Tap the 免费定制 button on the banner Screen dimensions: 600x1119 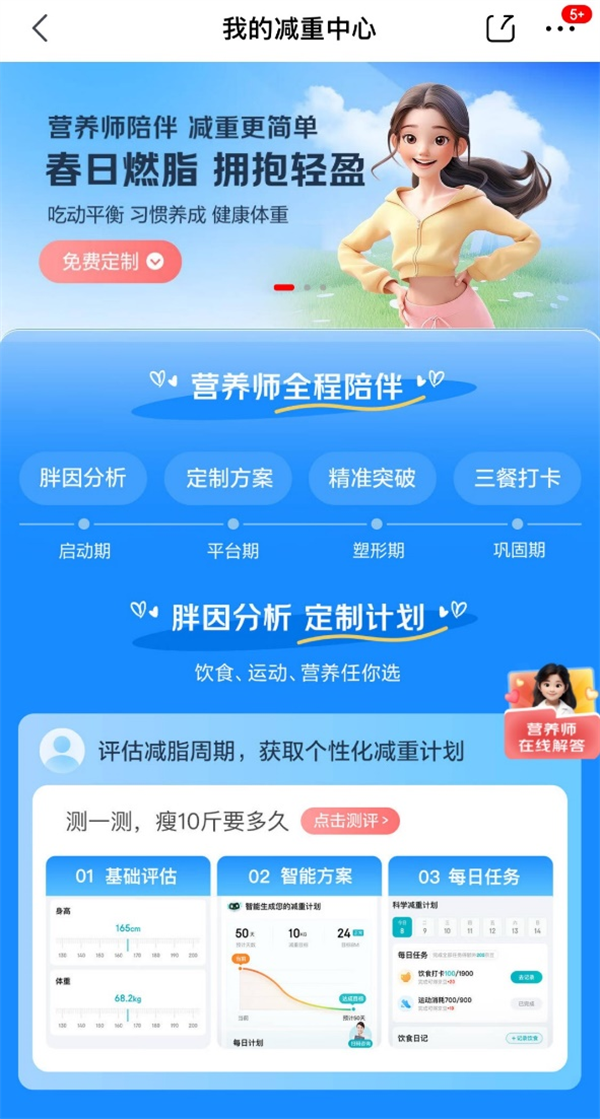pos(110,262)
